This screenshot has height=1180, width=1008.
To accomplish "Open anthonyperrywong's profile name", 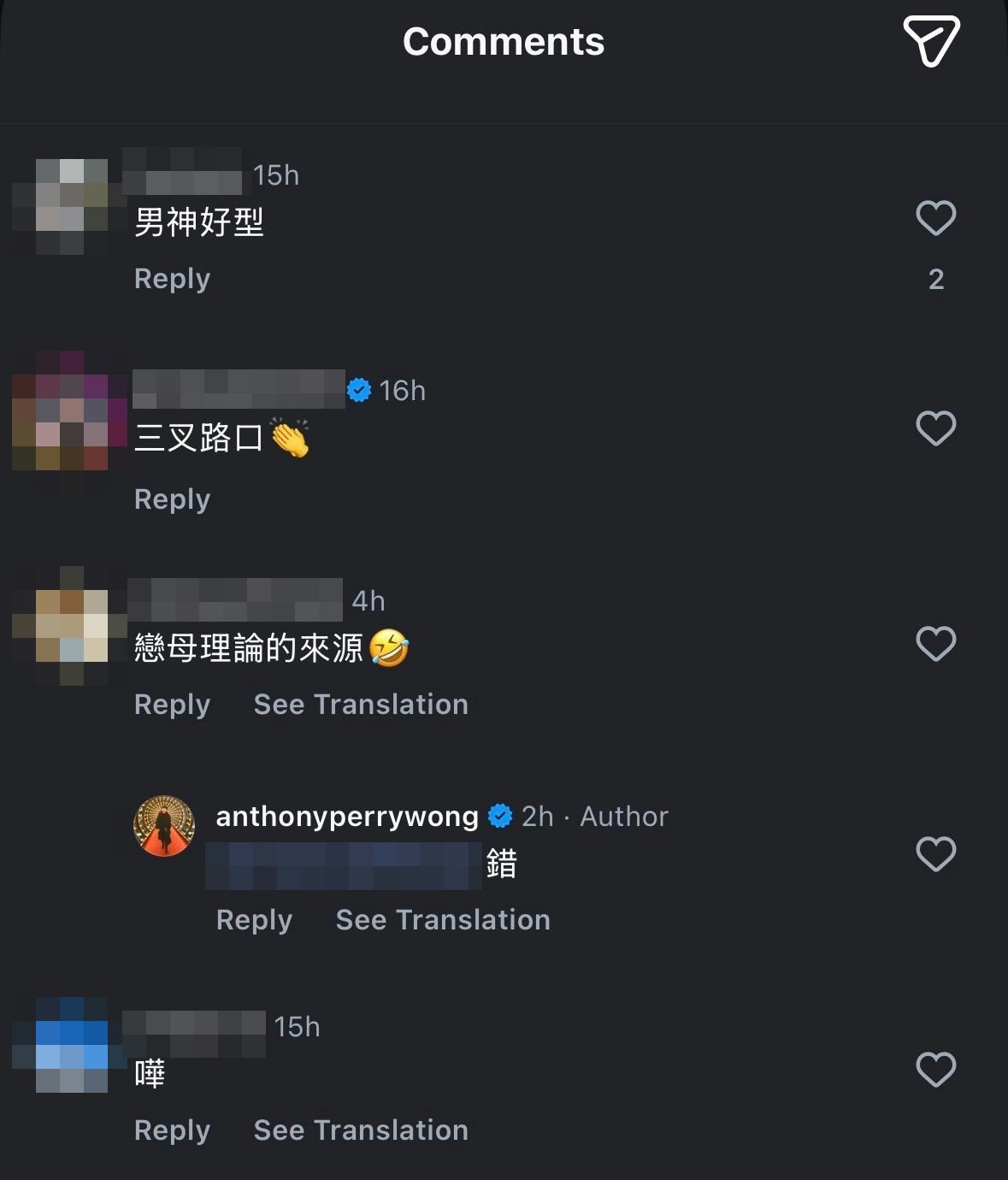I will pyautogui.click(x=347, y=817).
